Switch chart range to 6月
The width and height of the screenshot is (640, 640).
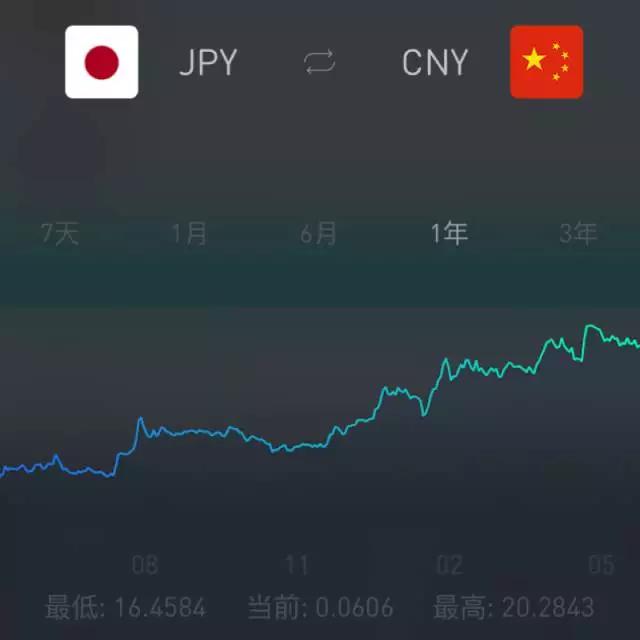click(319, 234)
